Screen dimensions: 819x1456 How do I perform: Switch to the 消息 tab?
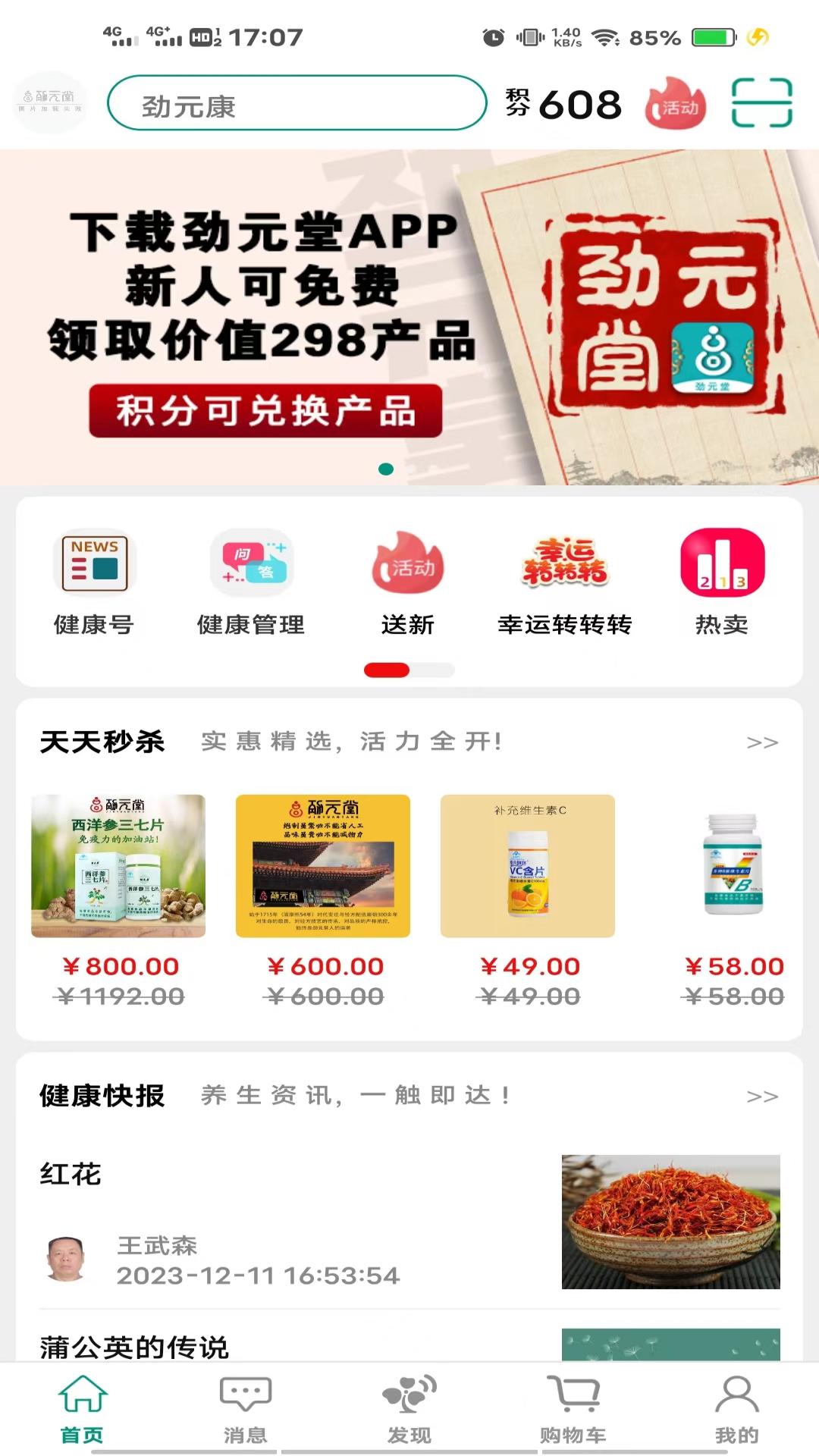tap(245, 1410)
